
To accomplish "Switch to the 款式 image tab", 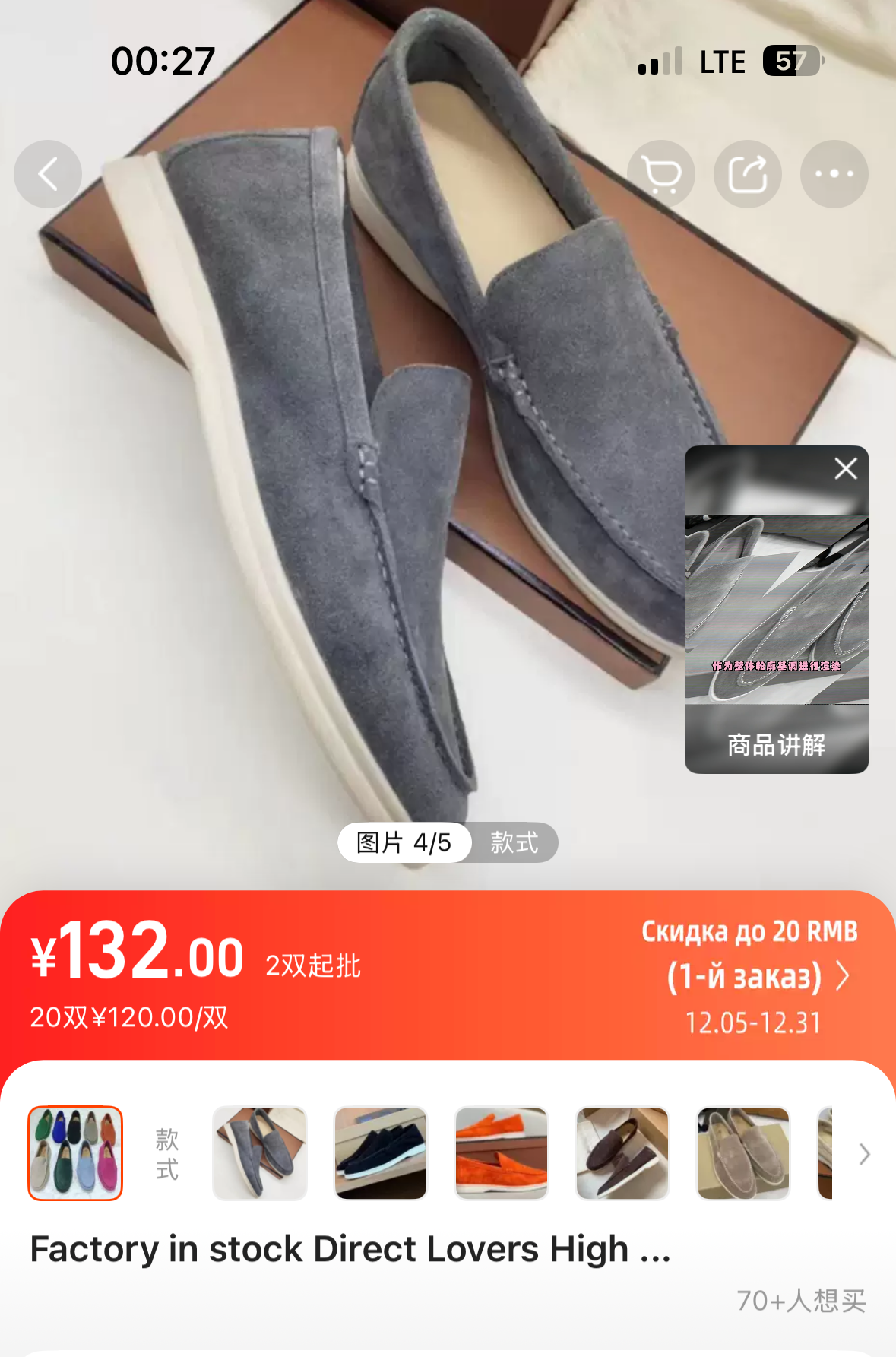I will (x=514, y=842).
